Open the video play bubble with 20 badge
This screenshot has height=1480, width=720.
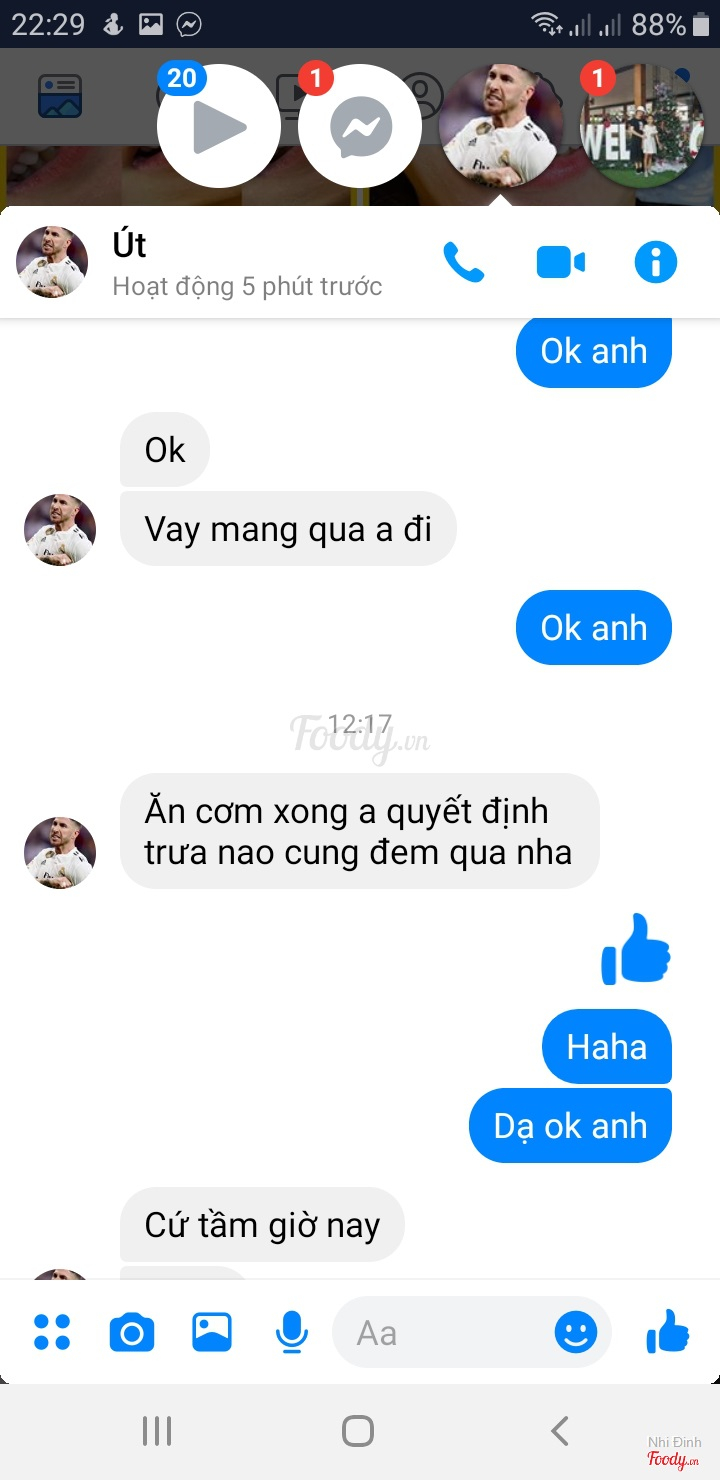coord(219,127)
